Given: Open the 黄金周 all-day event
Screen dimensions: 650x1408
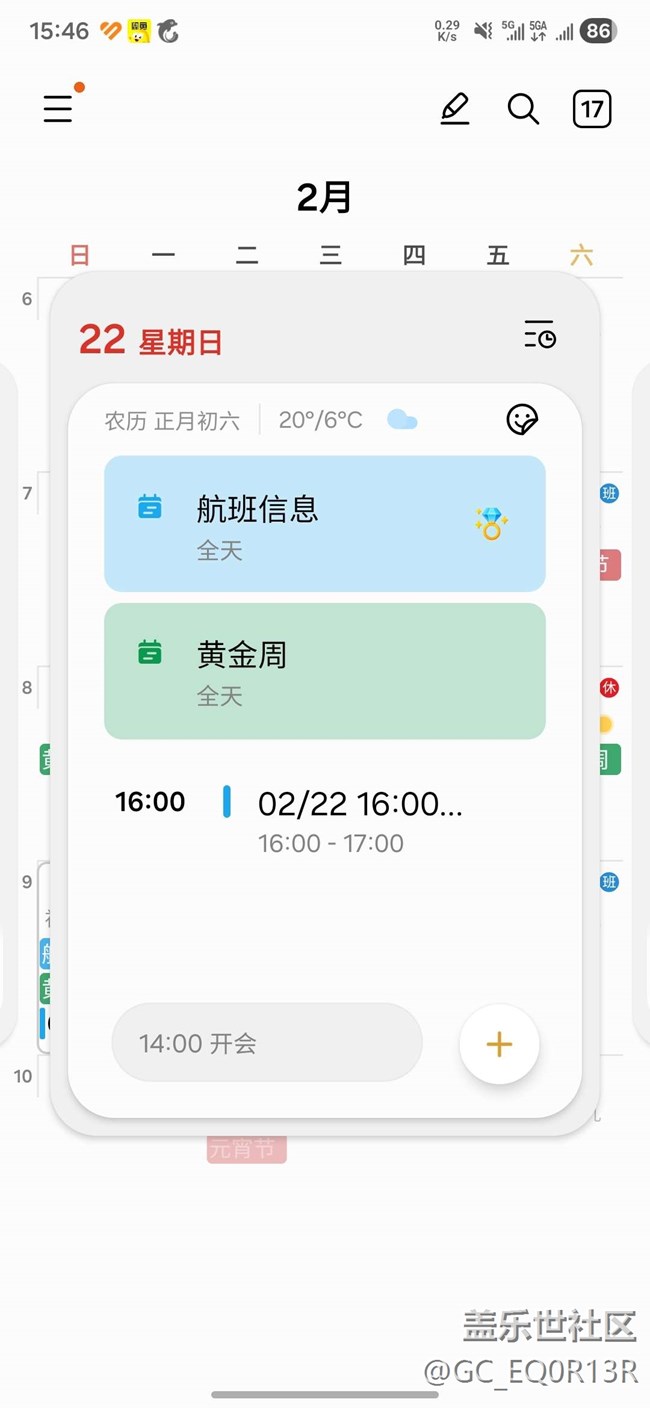Looking at the screenshot, I should coord(324,670).
